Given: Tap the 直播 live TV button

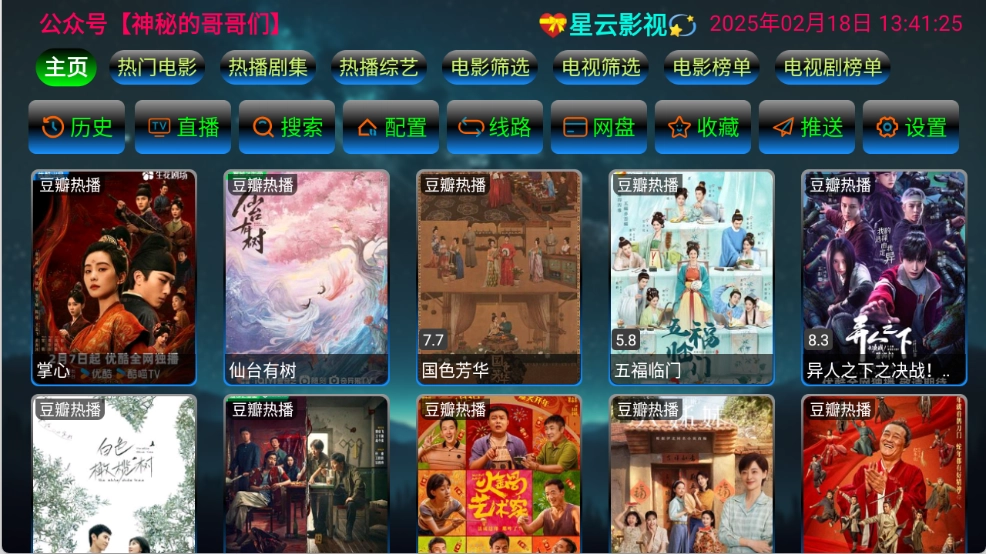Looking at the screenshot, I should [183, 127].
